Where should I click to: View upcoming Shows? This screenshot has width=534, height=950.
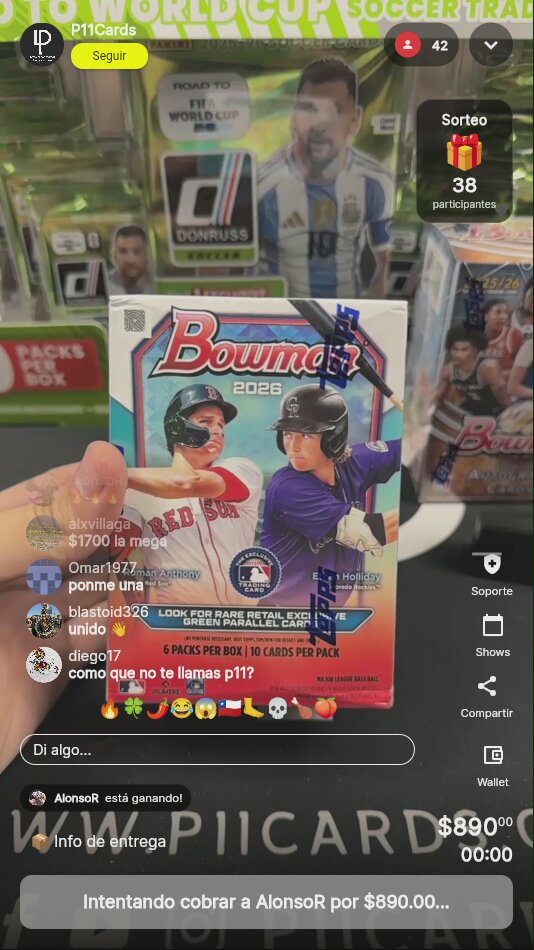click(x=492, y=635)
